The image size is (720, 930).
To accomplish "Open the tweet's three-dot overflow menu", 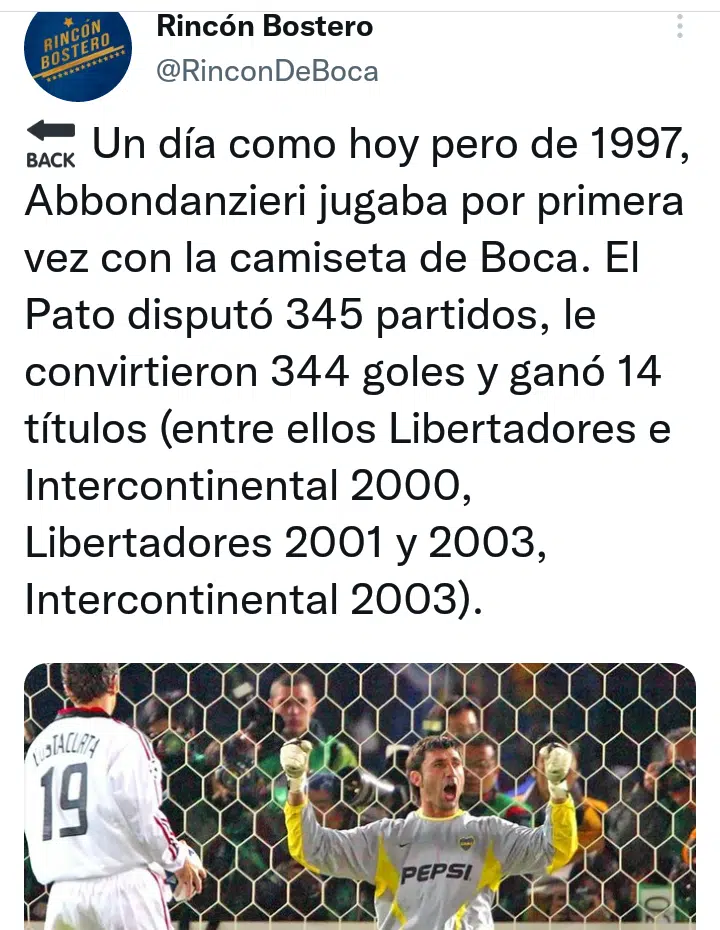I will point(680,27).
